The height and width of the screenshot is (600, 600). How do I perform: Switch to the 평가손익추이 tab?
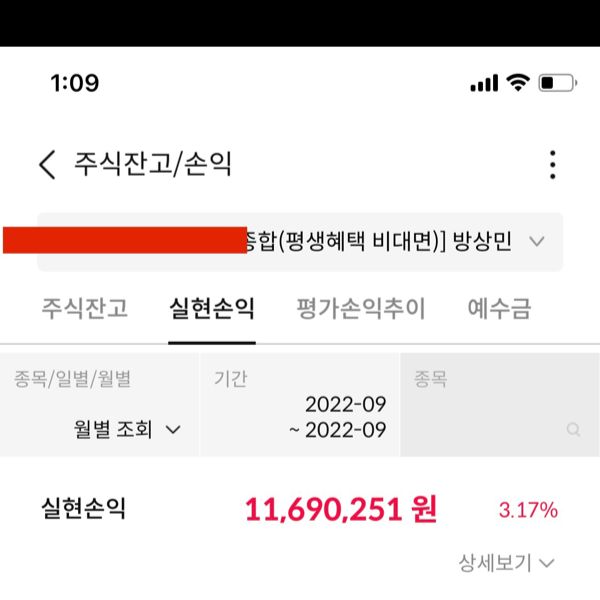[360, 309]
